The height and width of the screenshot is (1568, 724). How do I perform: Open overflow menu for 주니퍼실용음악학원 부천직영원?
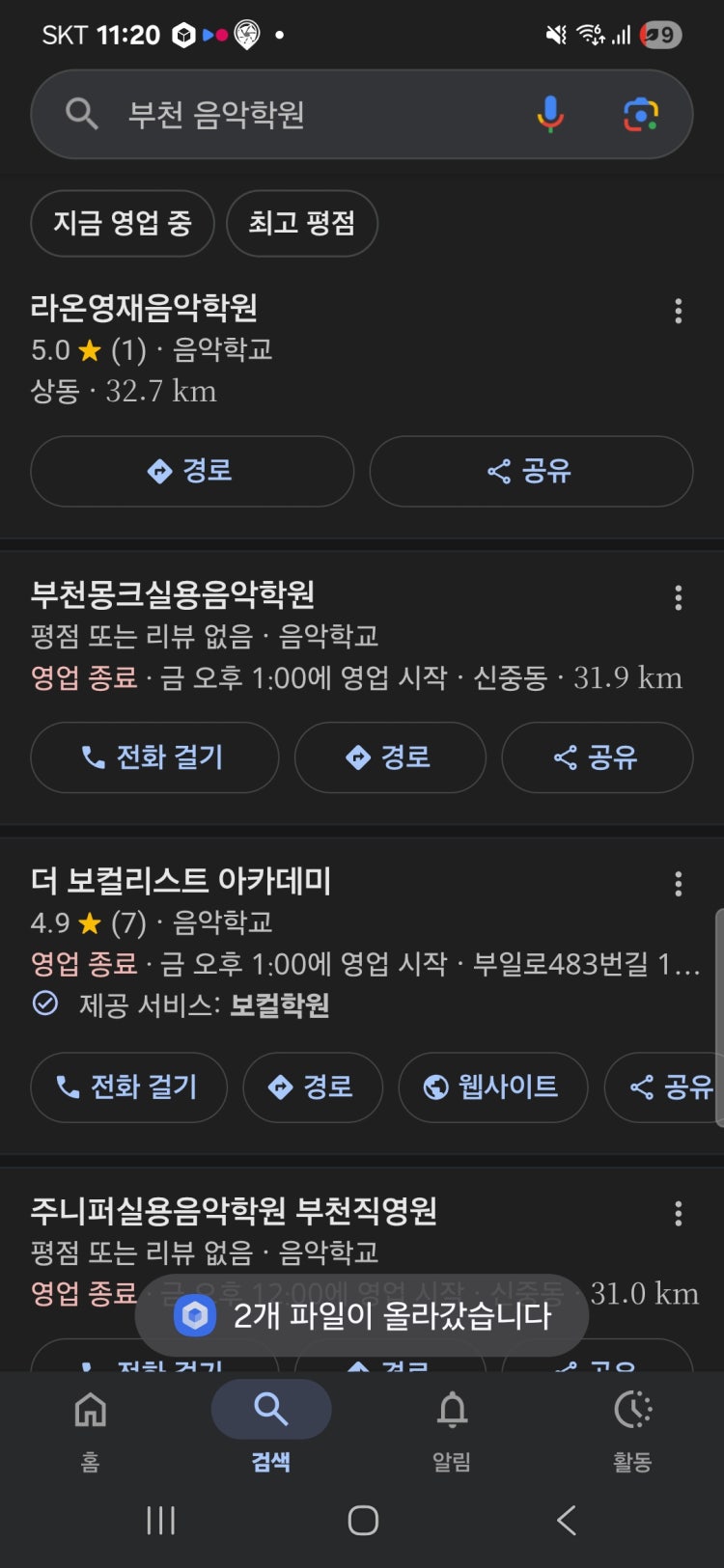(679, 1213)
